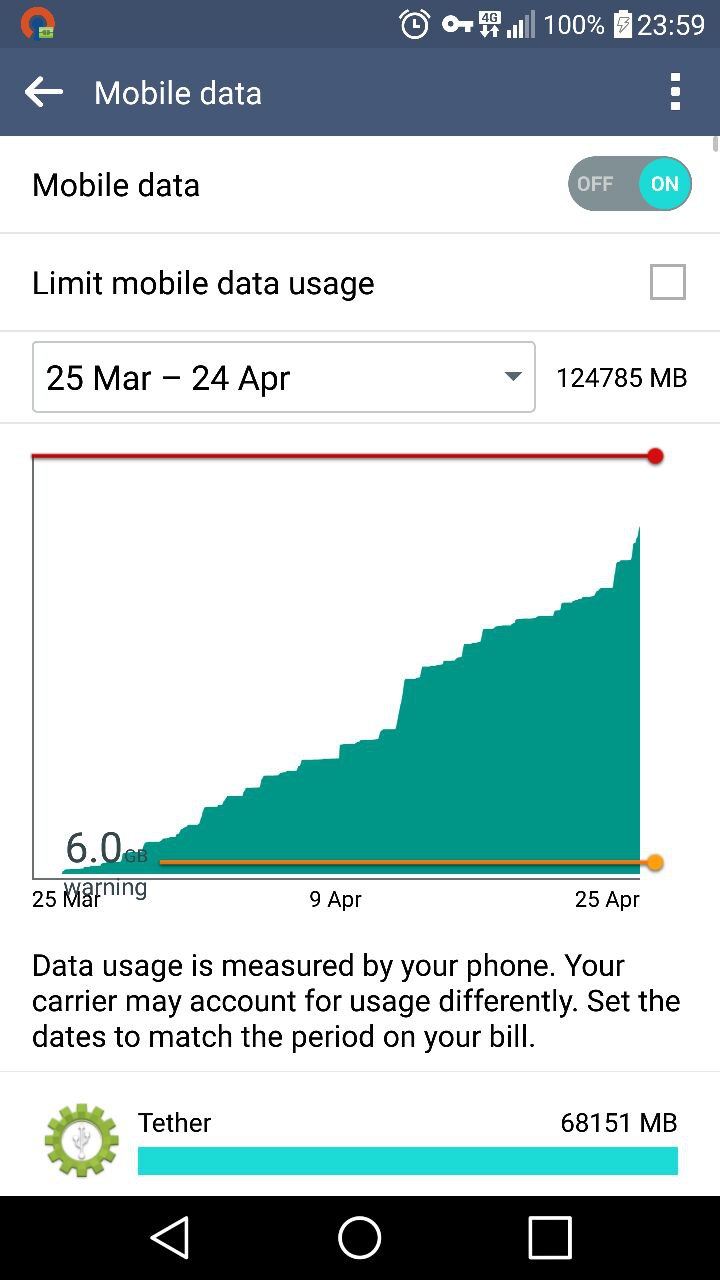
Task: Turn off the Mobile data switch
Action: [629, 184]
